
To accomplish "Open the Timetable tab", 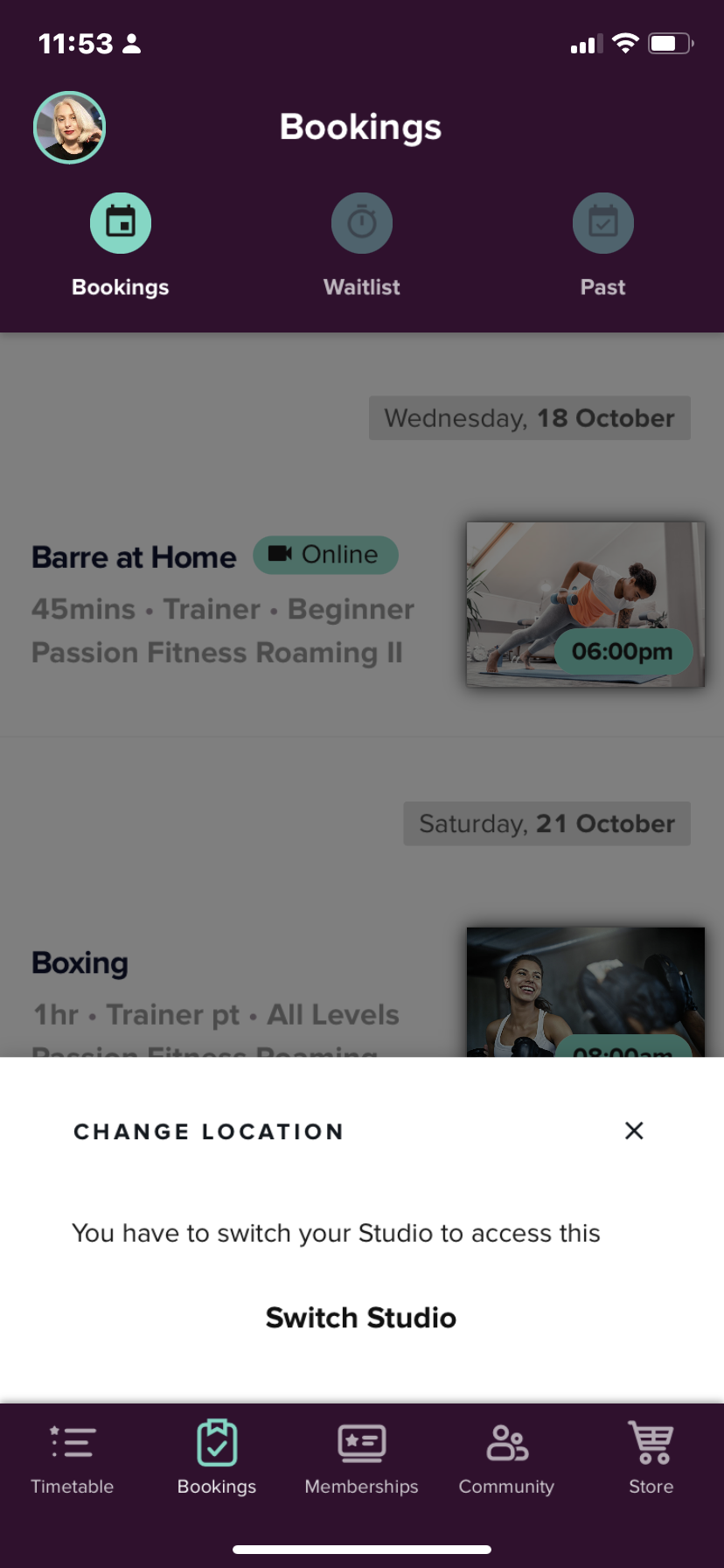I will pos(73,1458).
